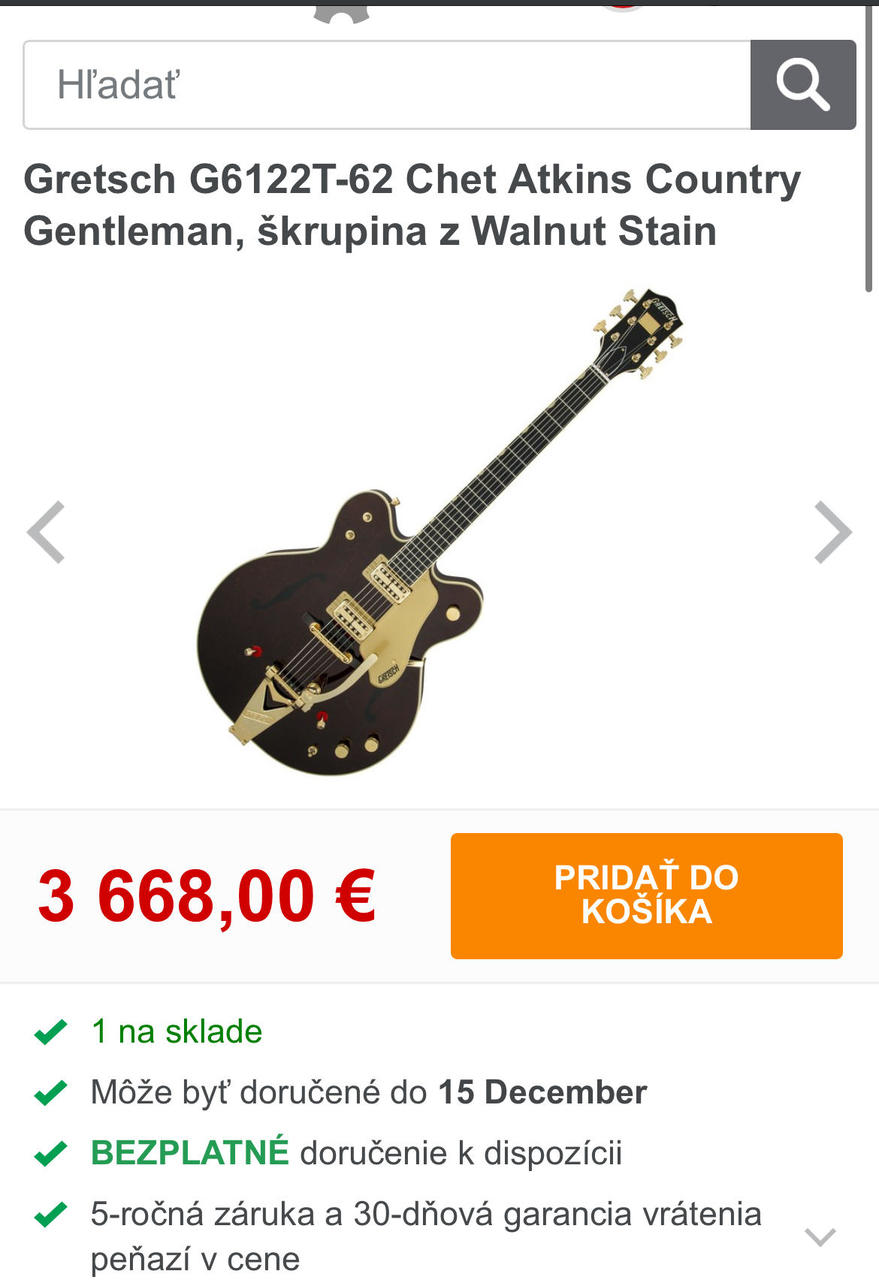This screenshot has width=879, height=1280.
Task: Click the right arrow to view next product photo
Action: (x=833, y=532)
